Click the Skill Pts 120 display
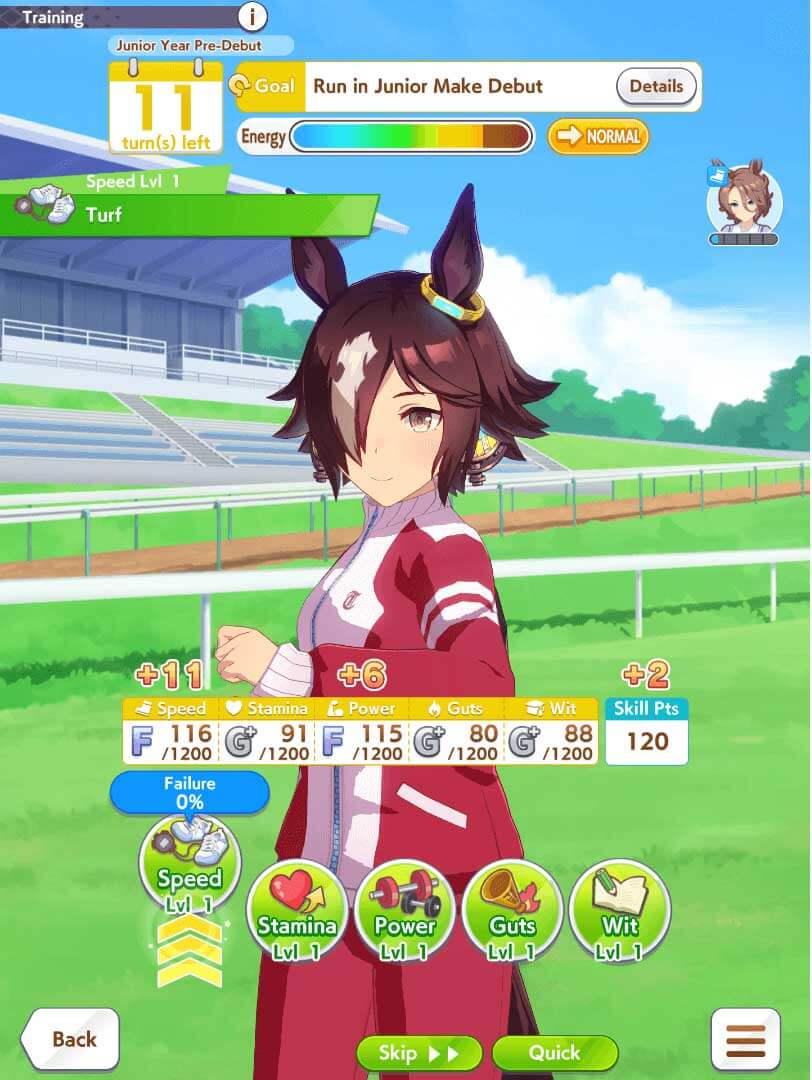The image size is (812, 1080). coord(646,737)
